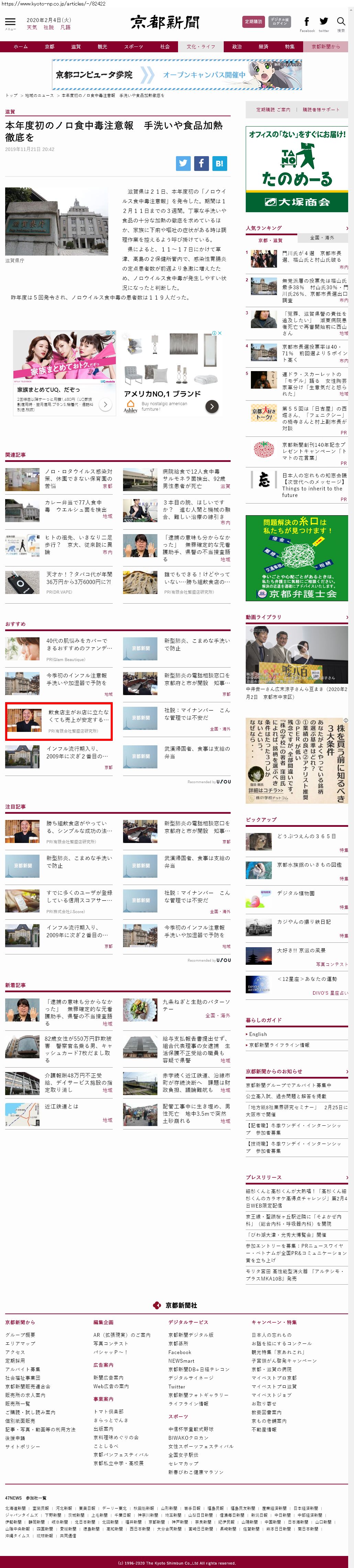Go to the 滋賀 navigation tab
Image resolution: width=354 pixels, height=1568 pixels.
tap(75, 46)
